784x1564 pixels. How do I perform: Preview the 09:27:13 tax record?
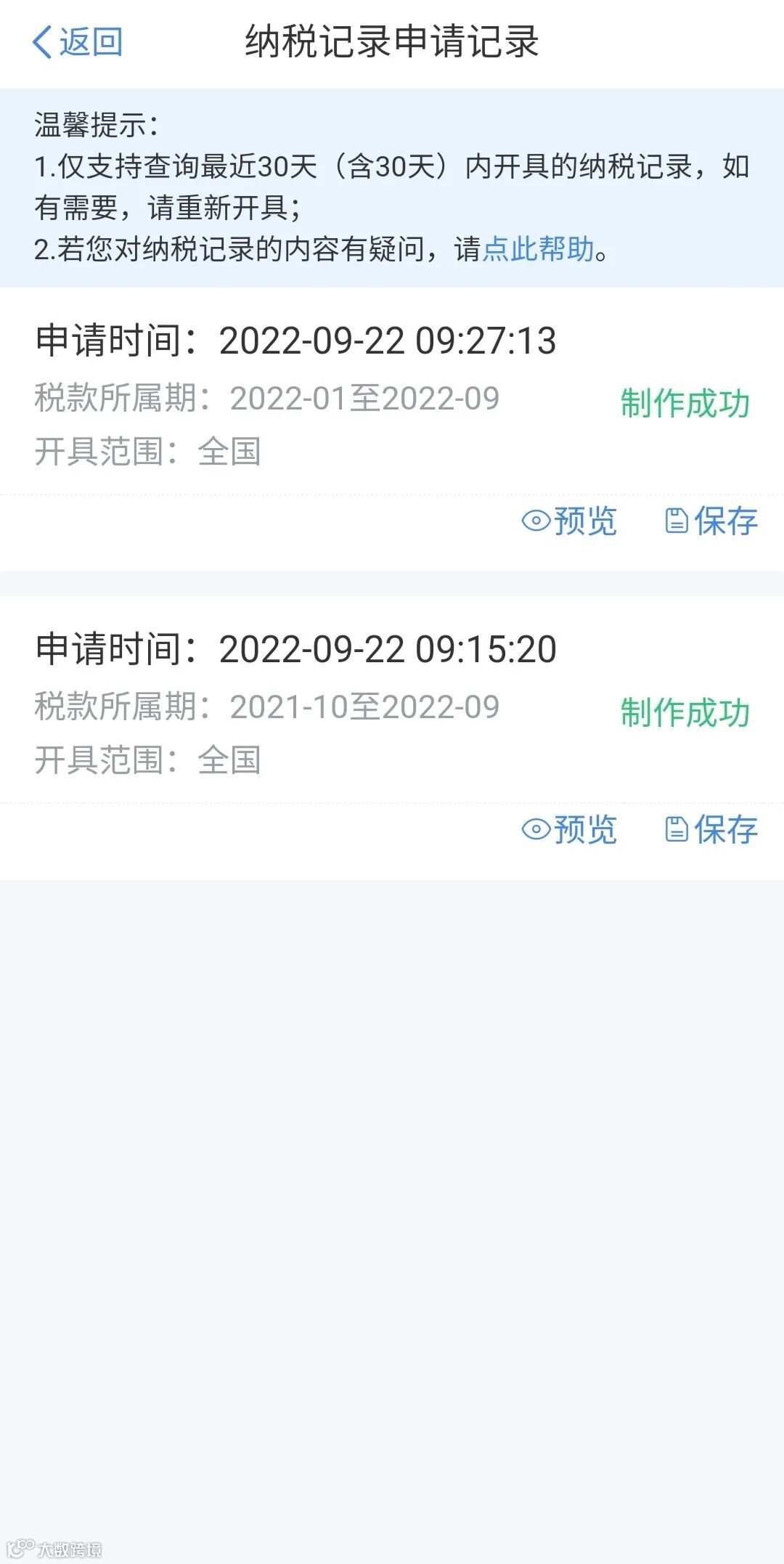(x=570, y=521)
